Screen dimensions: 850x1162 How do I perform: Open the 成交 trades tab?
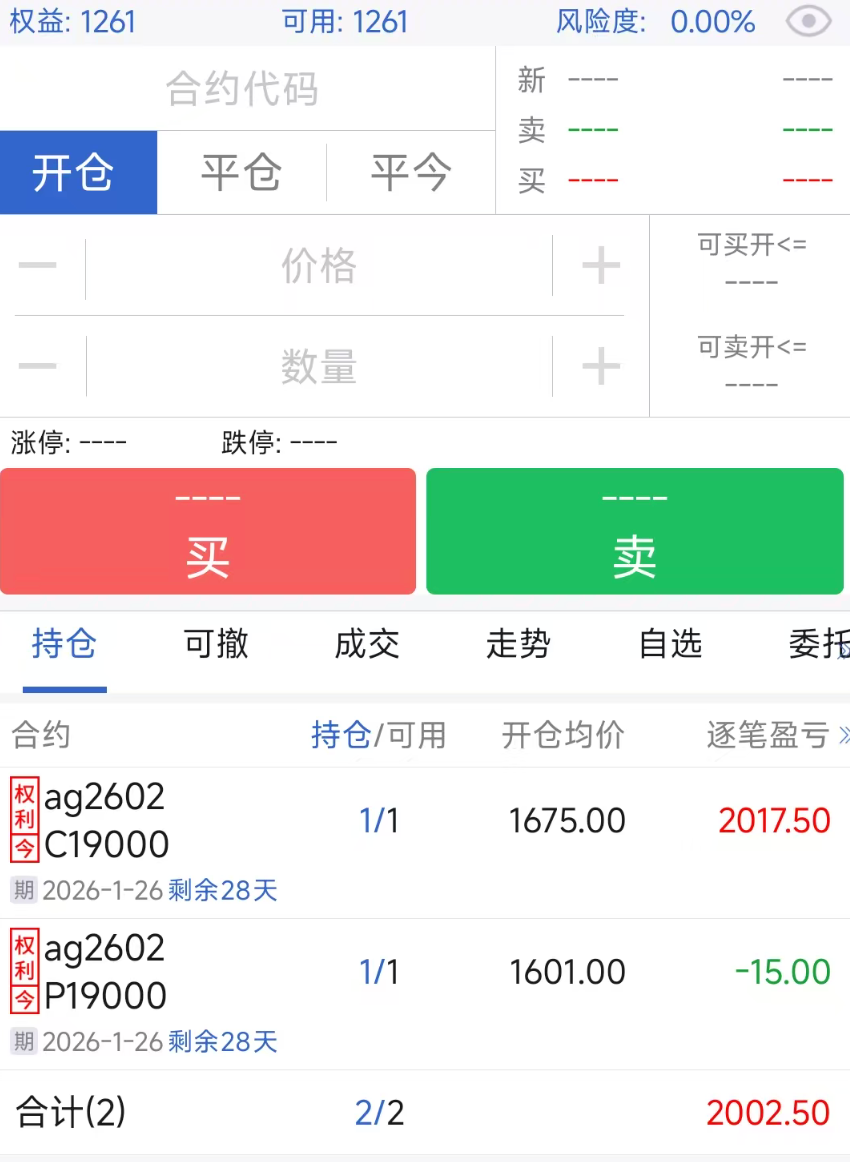(366, 645)
